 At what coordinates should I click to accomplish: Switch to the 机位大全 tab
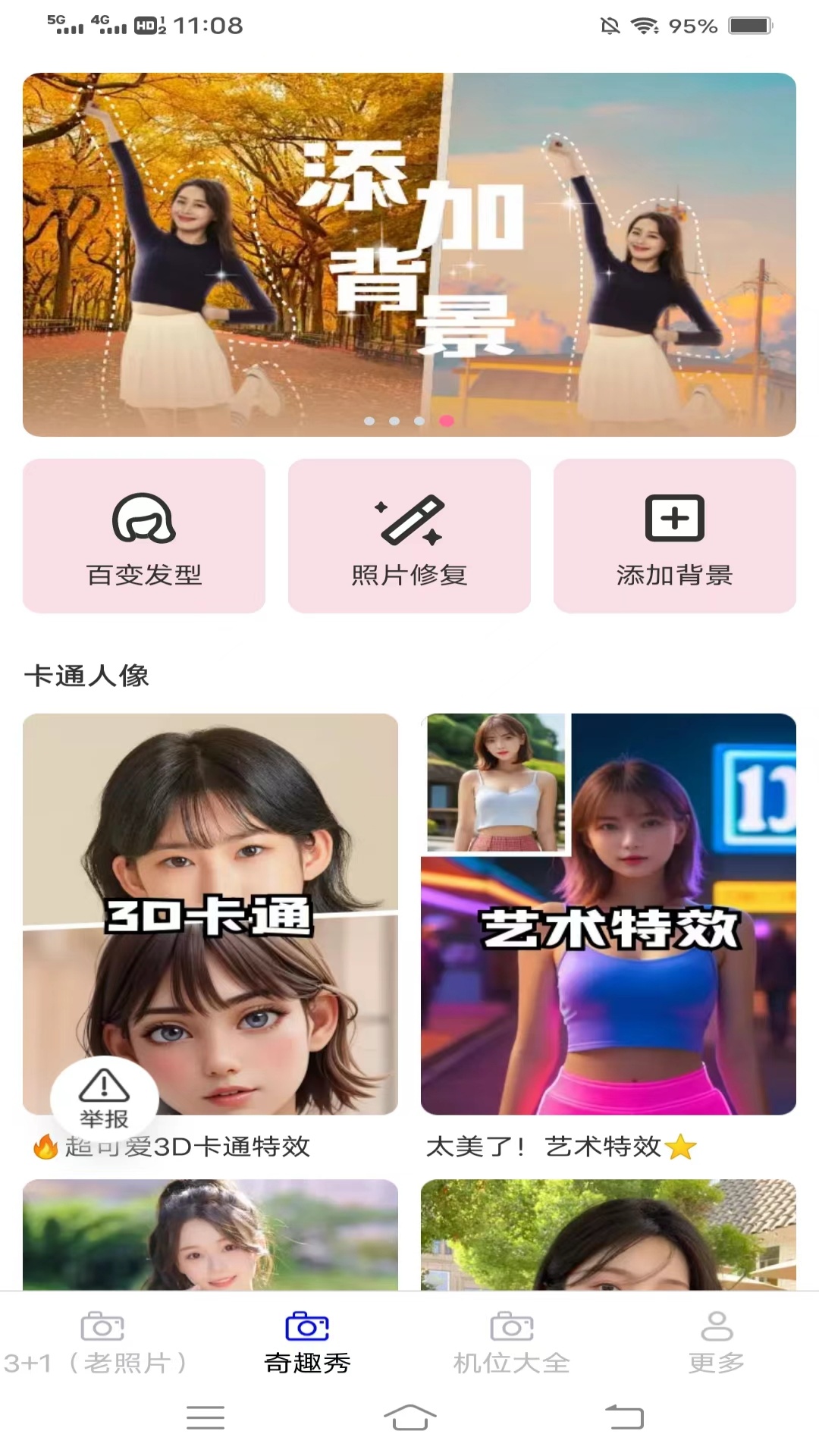coord(512,1342)
